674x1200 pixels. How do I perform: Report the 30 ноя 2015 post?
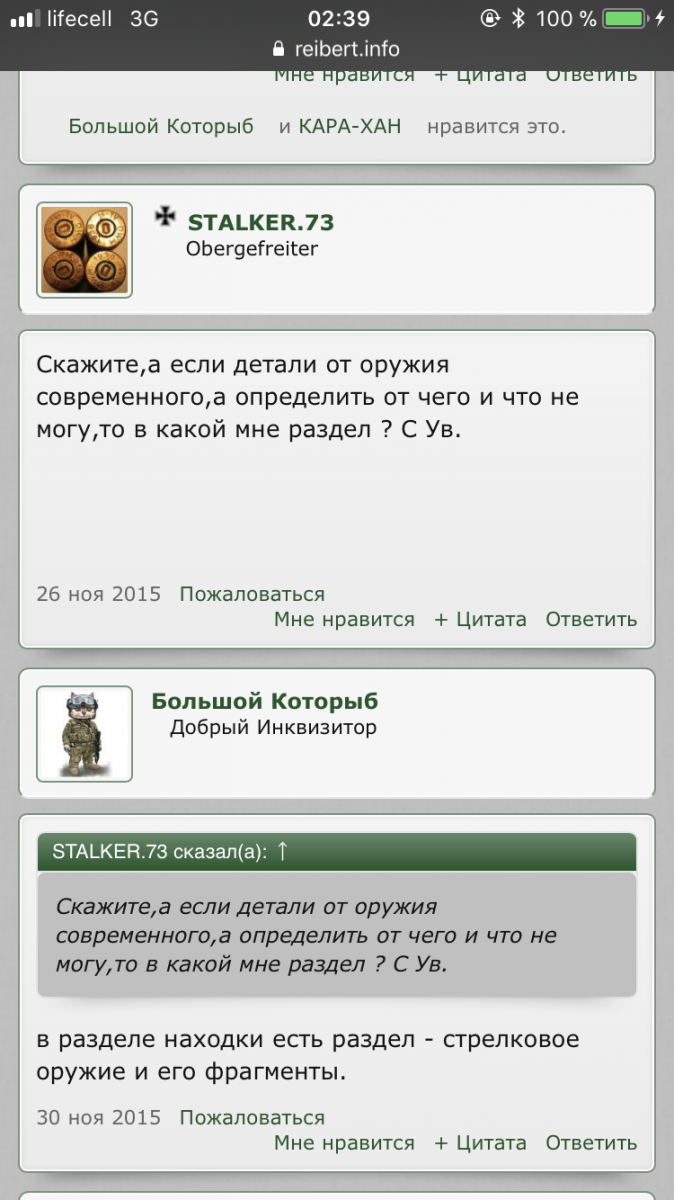(252, 1117)
